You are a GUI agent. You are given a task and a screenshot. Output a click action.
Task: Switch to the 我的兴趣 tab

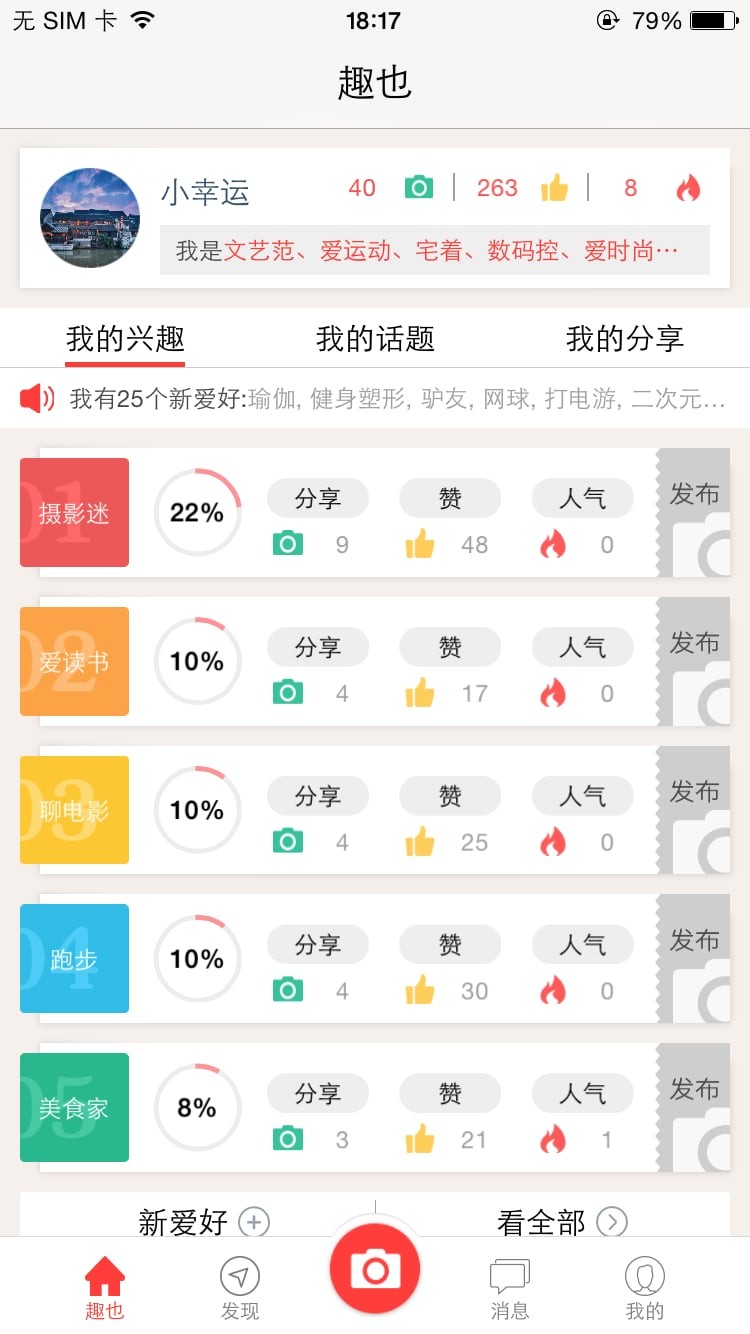[125, 338]
